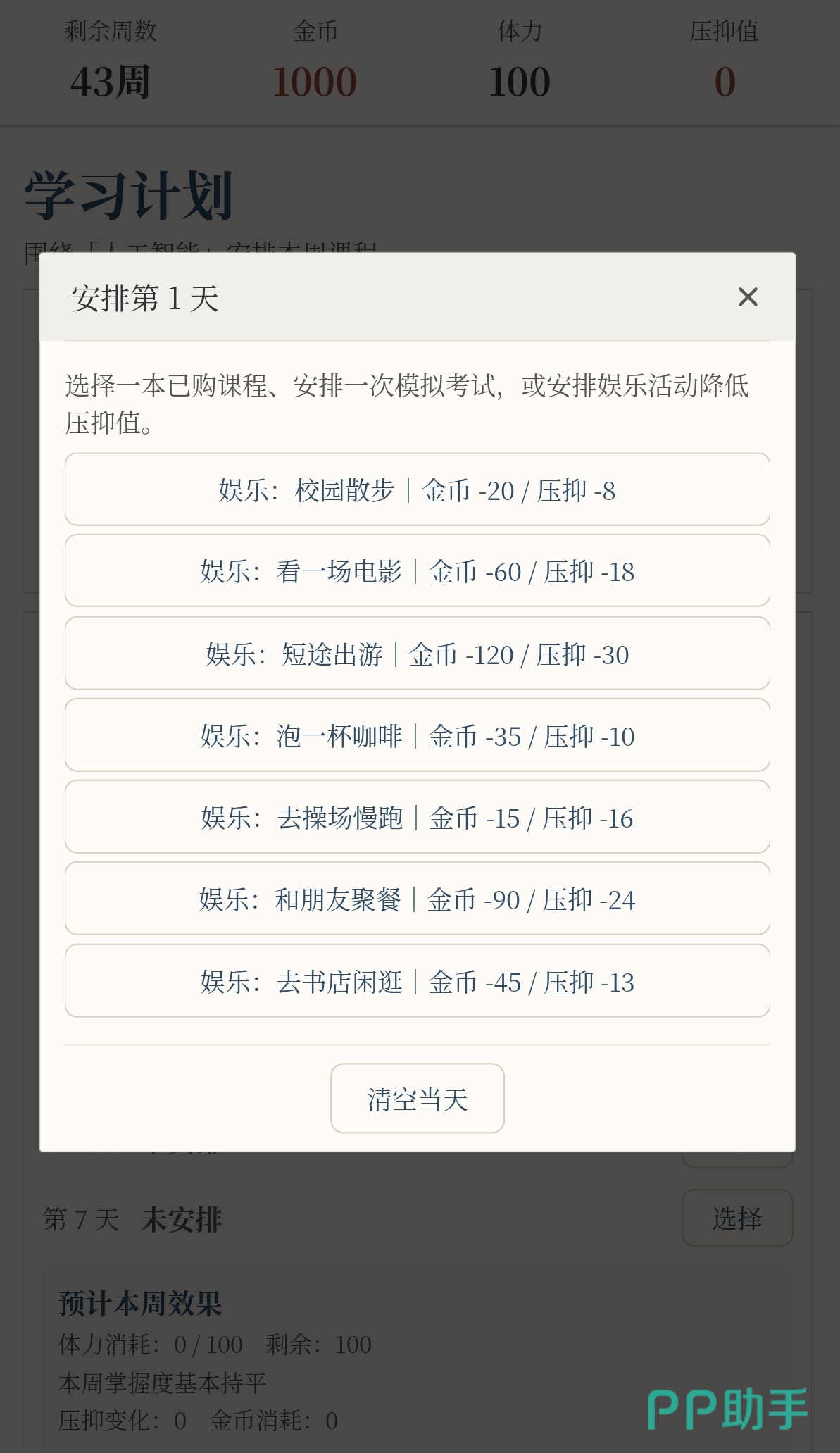Screen dimensions: 840x1453
Task: Choose 看一场电影 for day one
Action: pyautogui.click(x=418, y=570)
